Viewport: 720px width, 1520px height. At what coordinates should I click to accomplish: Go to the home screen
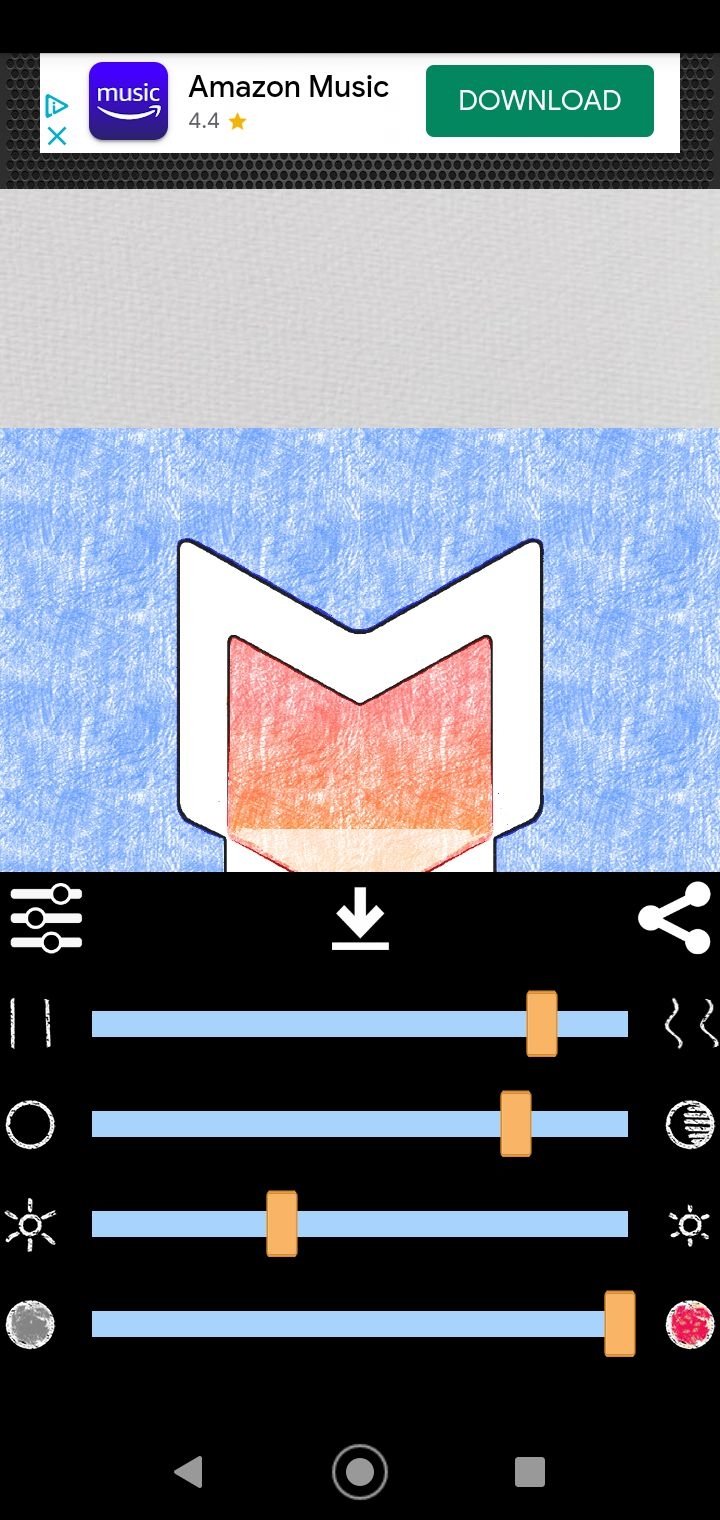[x=360, y=1472]
